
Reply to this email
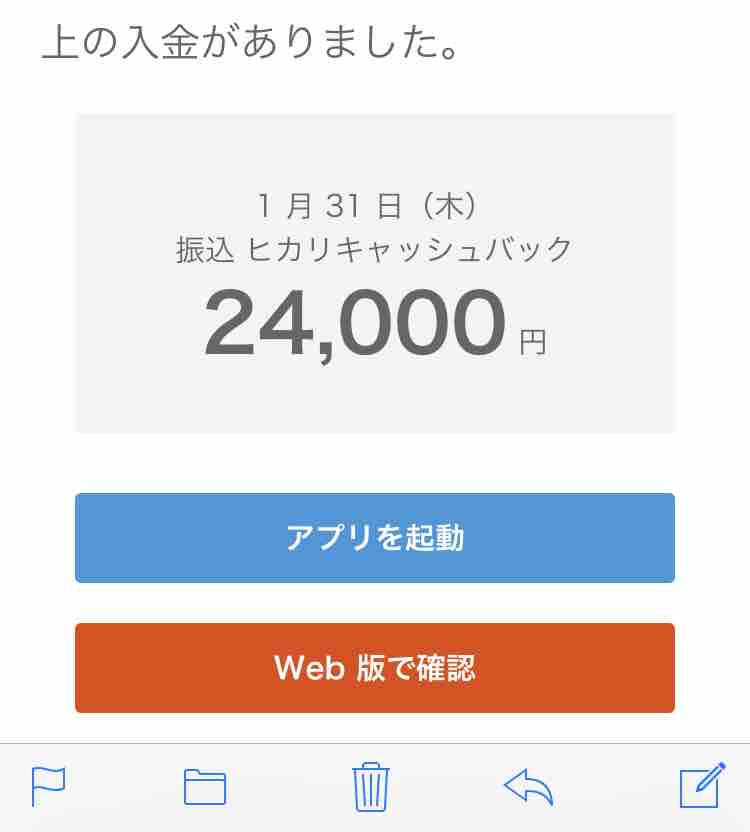click(529, 787)
